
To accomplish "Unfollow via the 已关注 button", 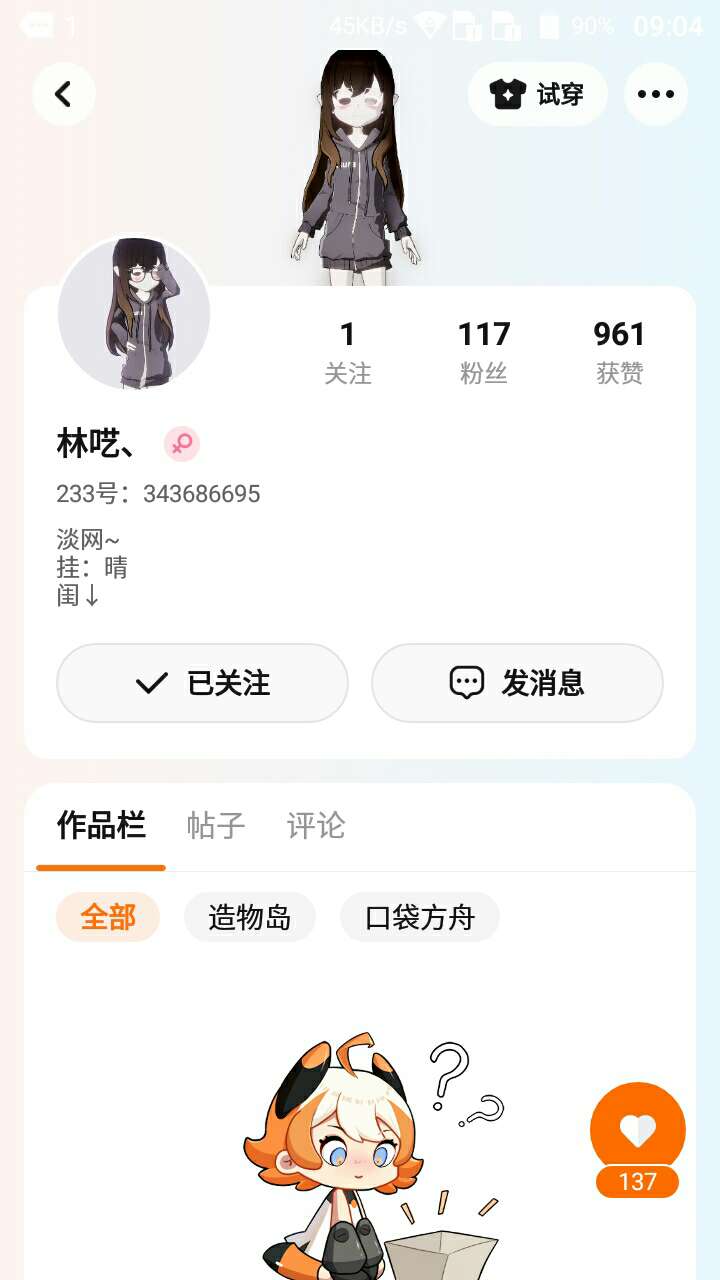I will click(202, 683).
